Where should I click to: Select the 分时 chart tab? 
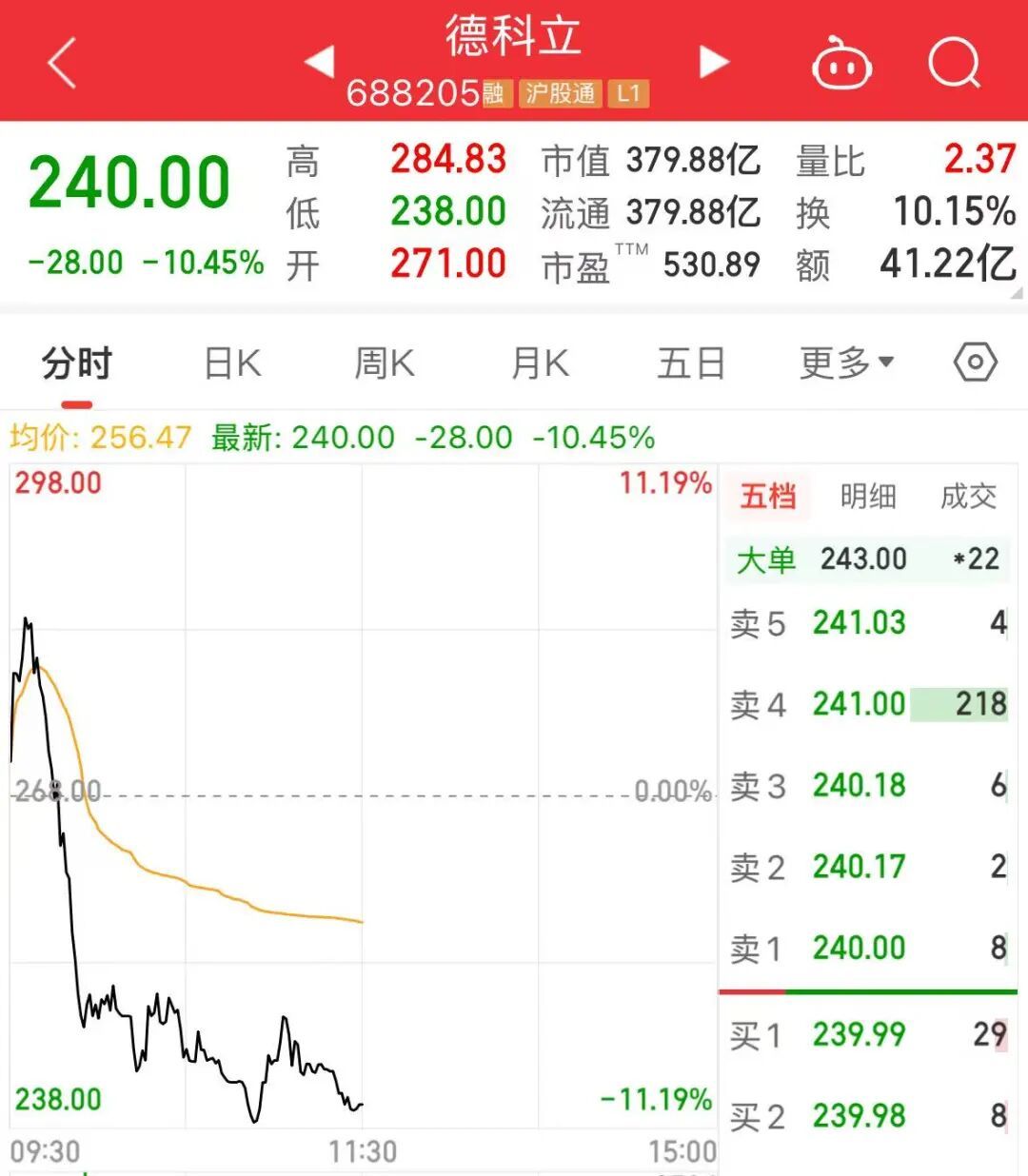pos(77,363)
